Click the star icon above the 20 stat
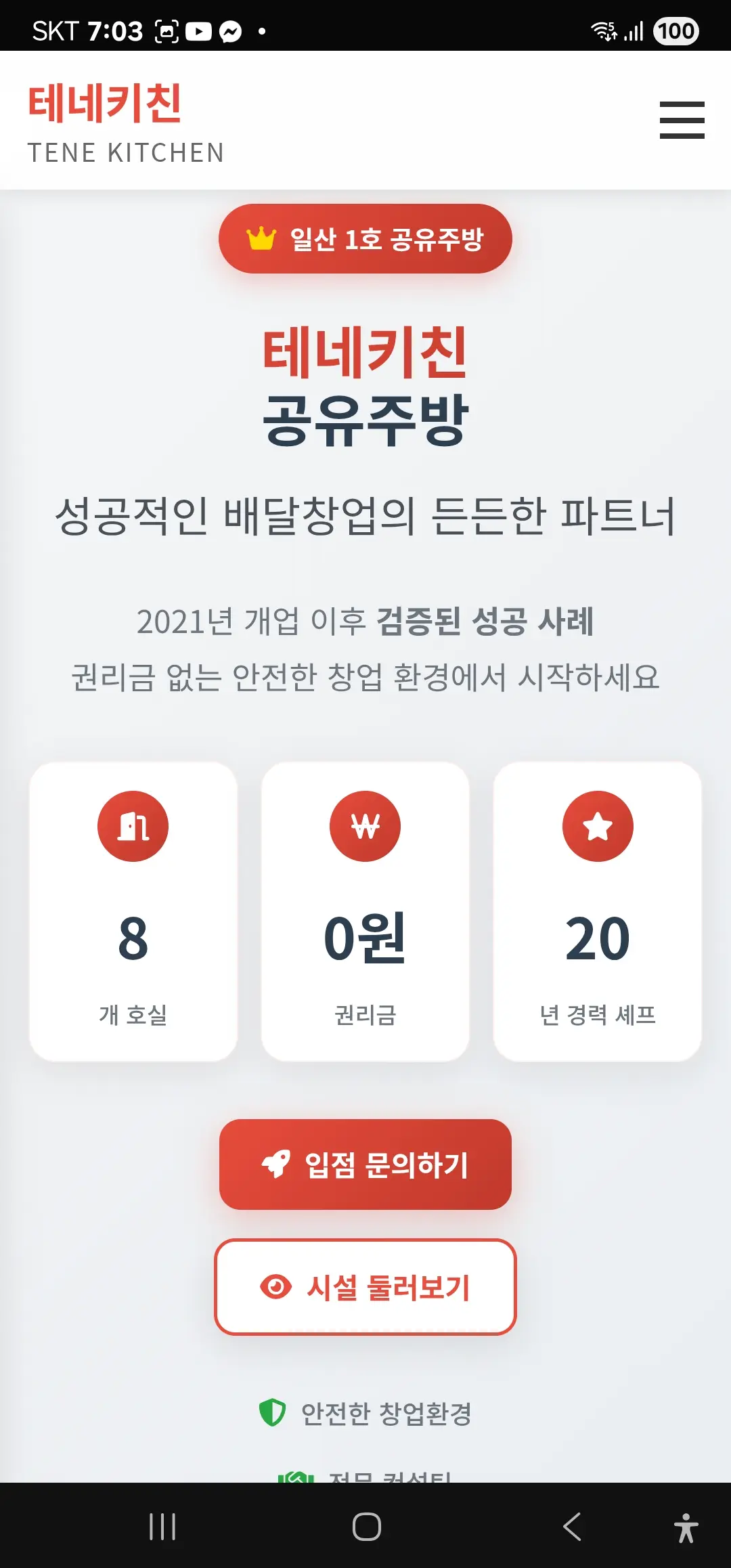The width and height of the screenshot is (731, 1568). tap(598, 827)
